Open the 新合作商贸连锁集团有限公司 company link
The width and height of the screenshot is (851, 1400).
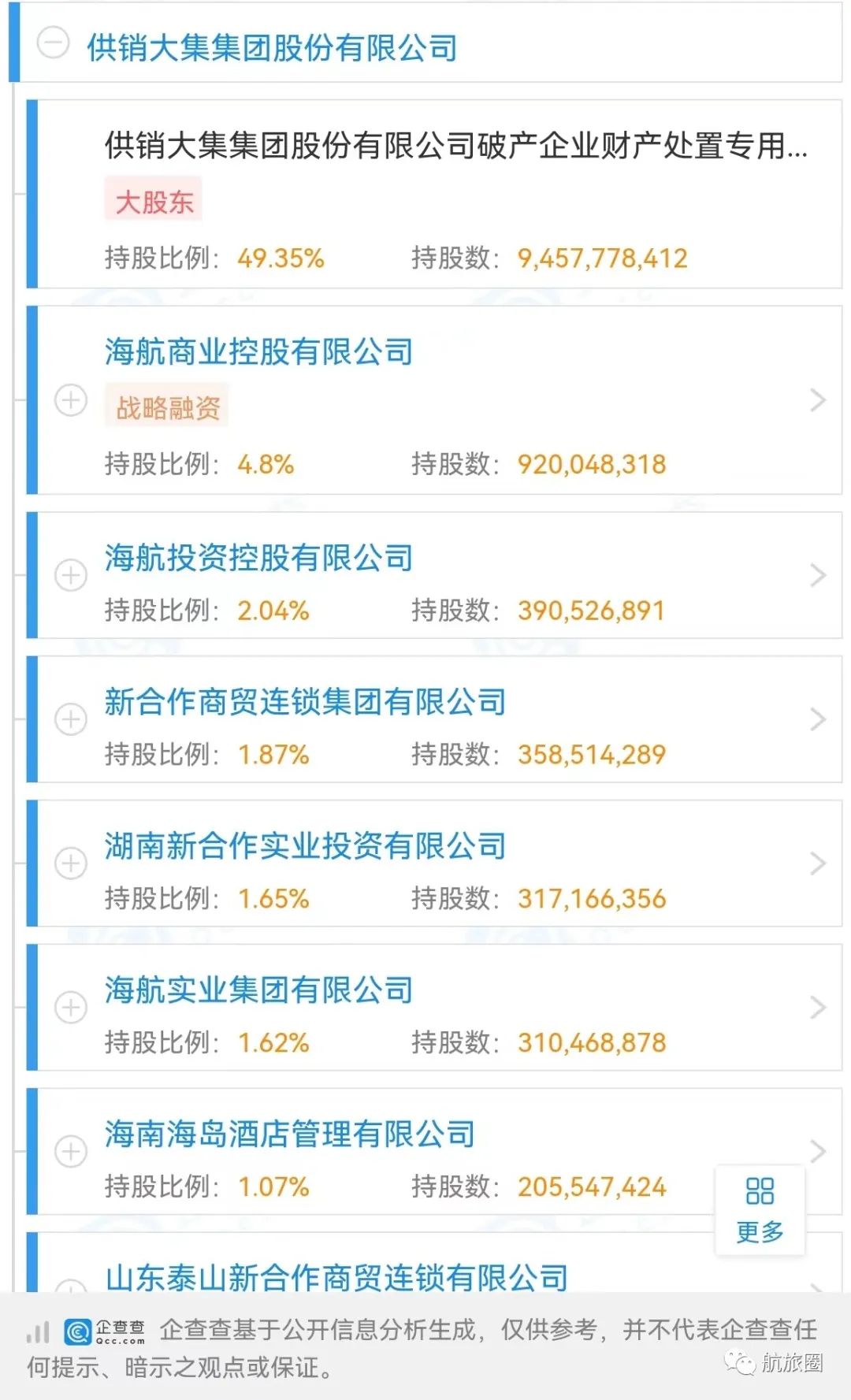pos(305,702)
